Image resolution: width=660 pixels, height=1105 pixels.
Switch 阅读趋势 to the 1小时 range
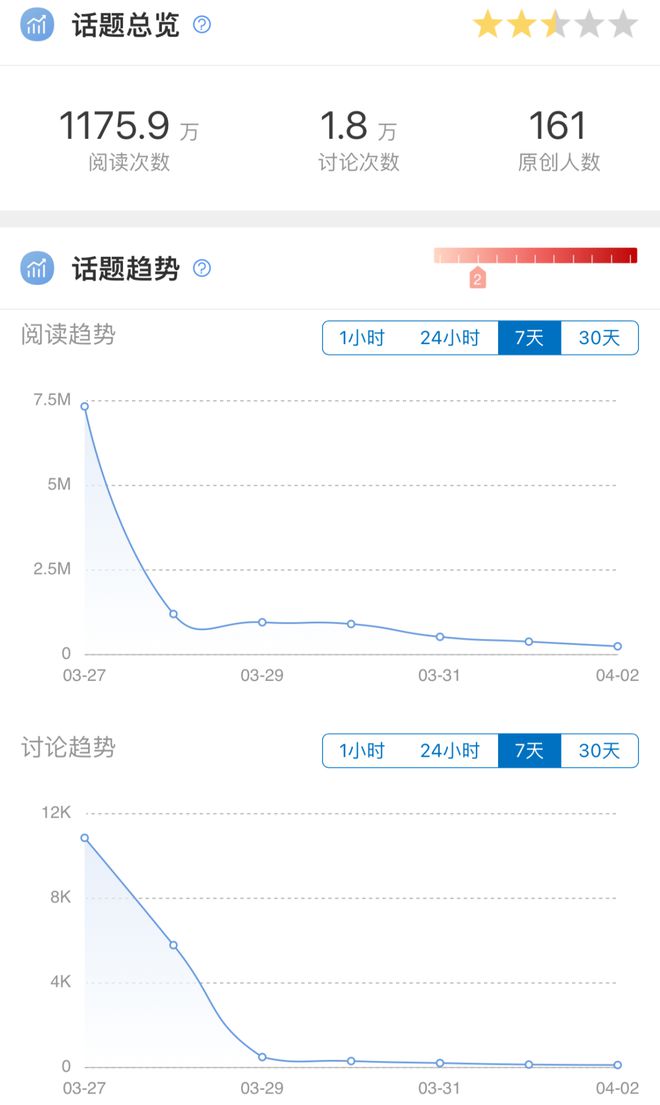coord(361,338)
